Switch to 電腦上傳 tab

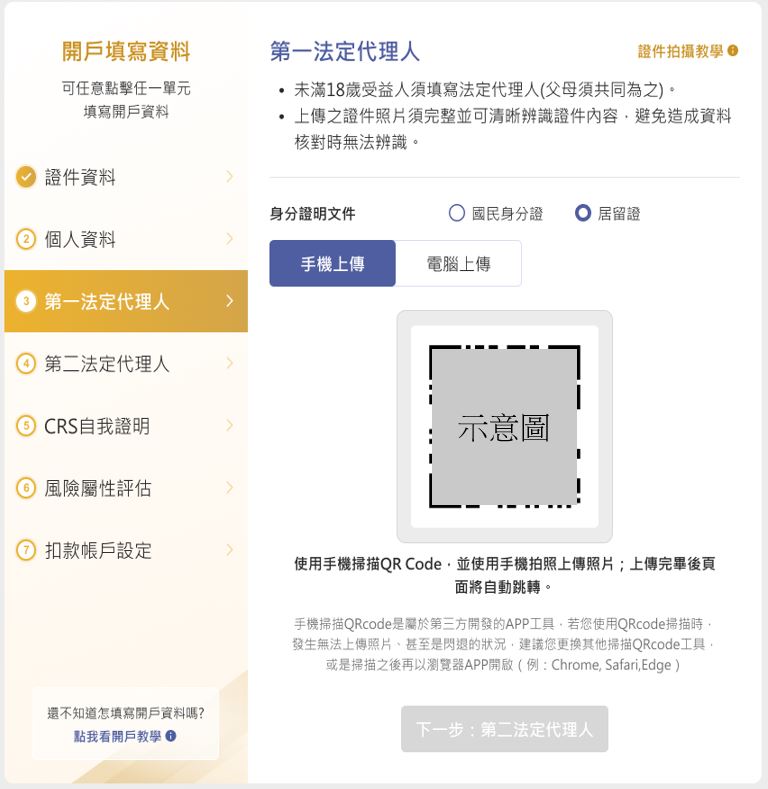click(458, 264)
